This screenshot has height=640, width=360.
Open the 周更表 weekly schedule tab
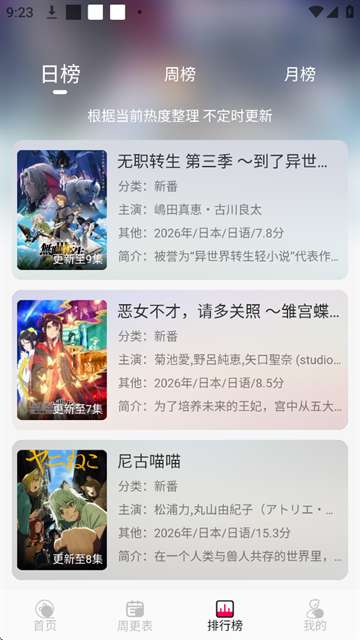pos(135,615)
